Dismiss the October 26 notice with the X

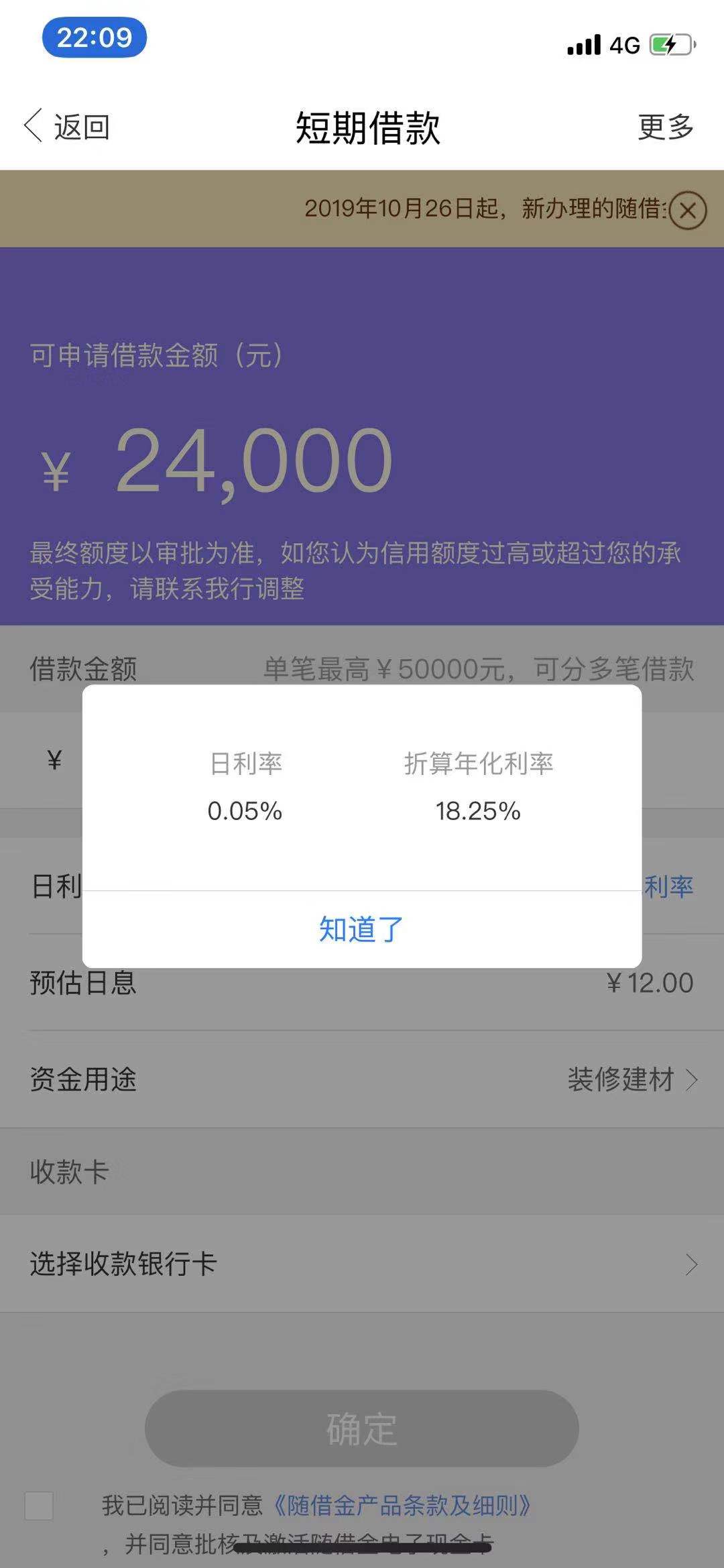click(x=686, y=210)
